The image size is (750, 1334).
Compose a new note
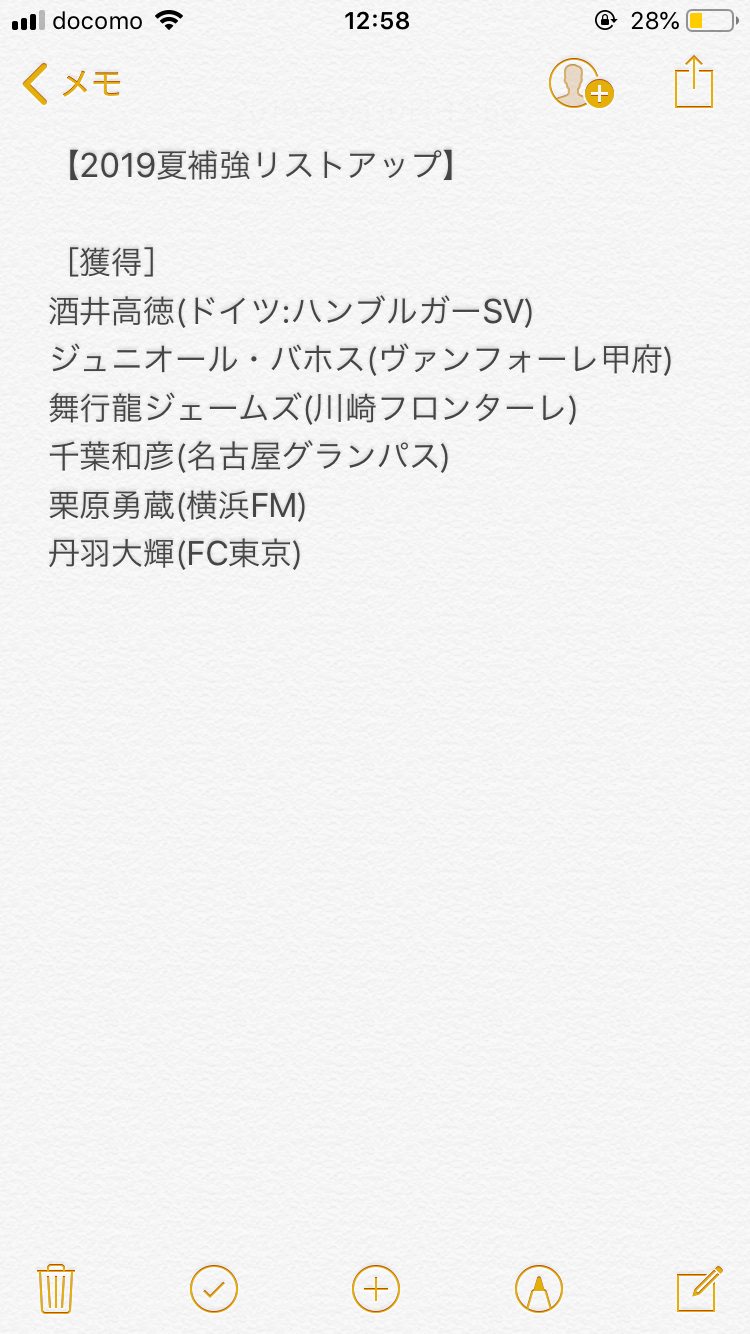[x=699, y=1288]
